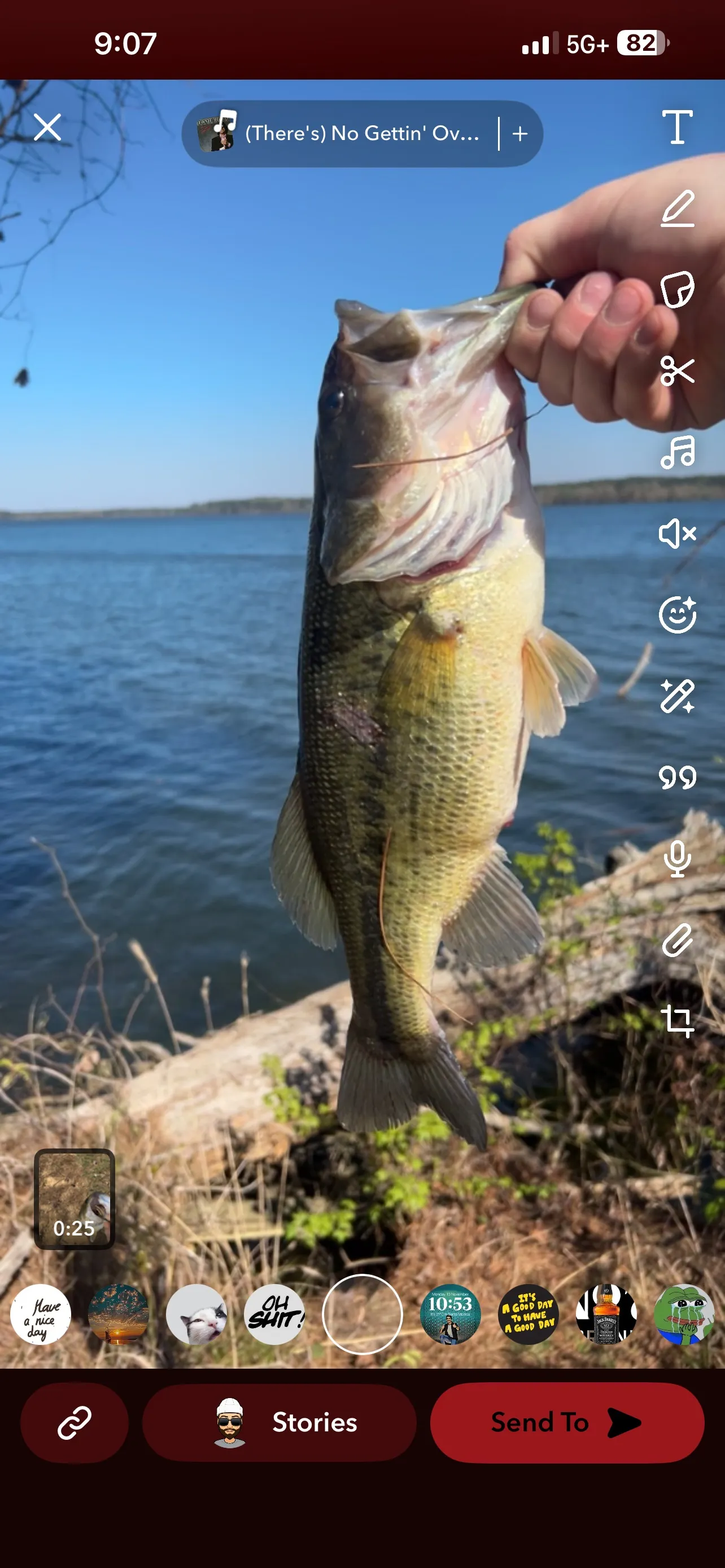The width and height of the screenshot is (725, 1568).
Task: Open the smiley face lens tool
Action: (677, 615)
